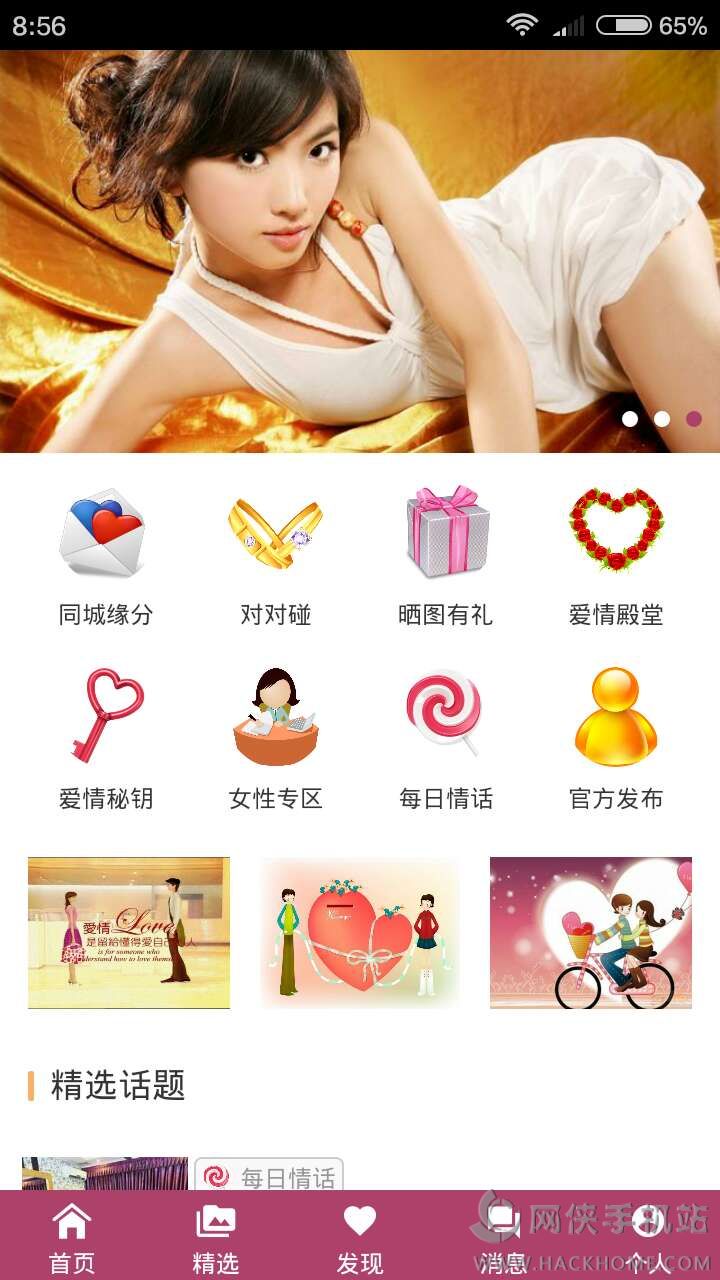Open 每日情话 with lollipop icon

pos(446,738)
